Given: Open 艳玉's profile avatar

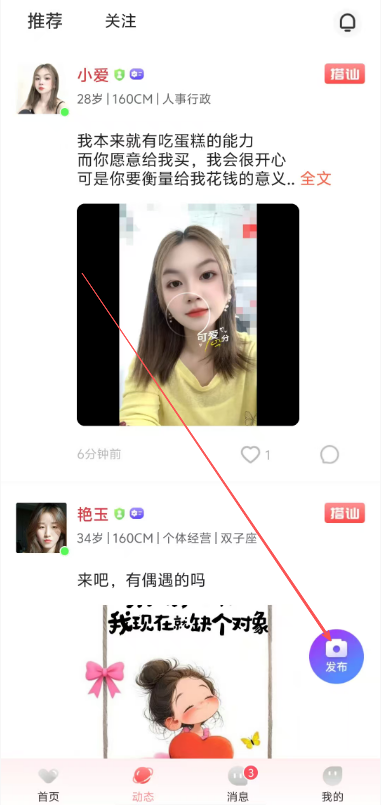Looking at the screenshot, I should point(42,528).
